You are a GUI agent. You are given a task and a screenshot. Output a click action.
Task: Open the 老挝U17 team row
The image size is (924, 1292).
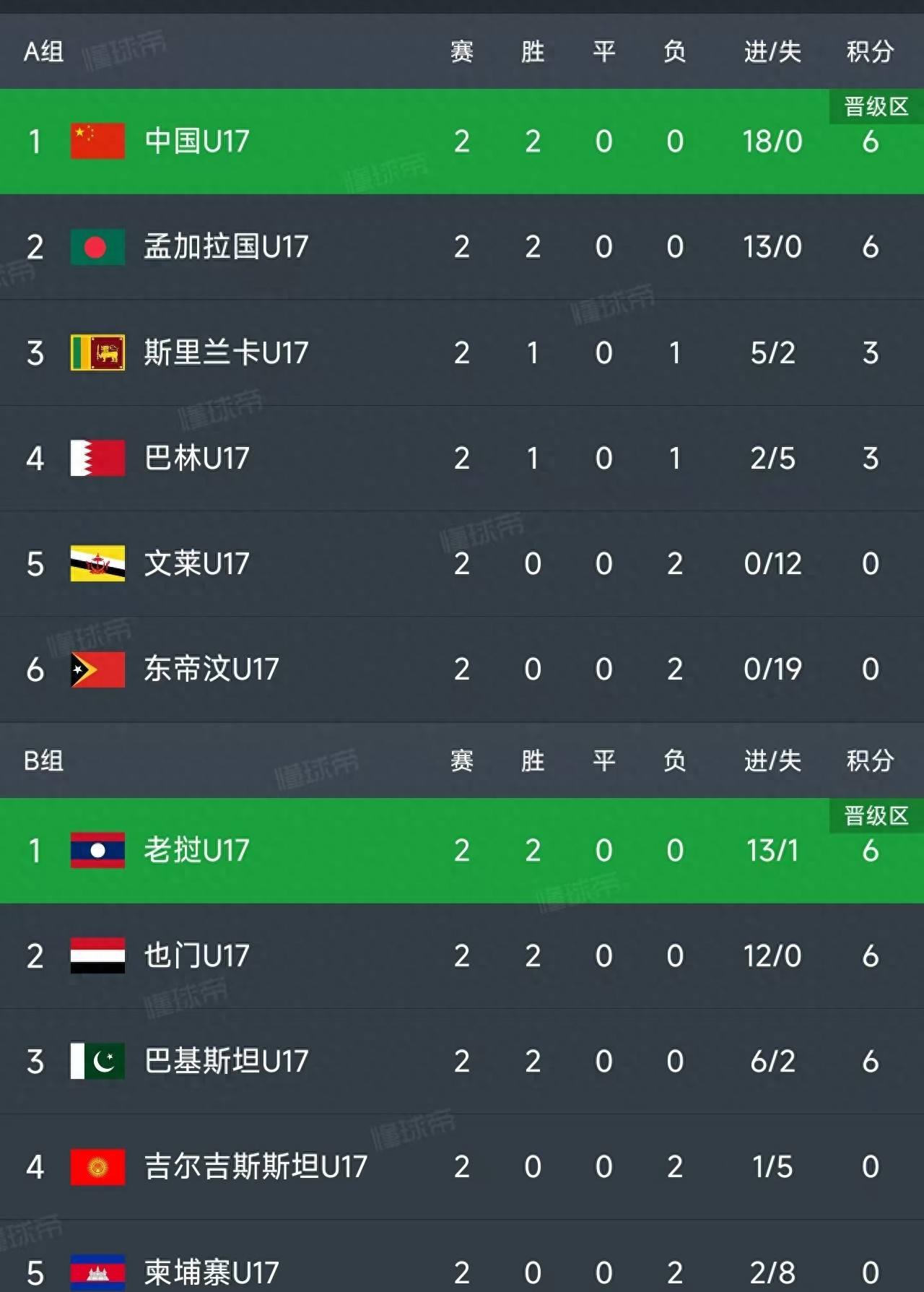[x=196, y=850]
